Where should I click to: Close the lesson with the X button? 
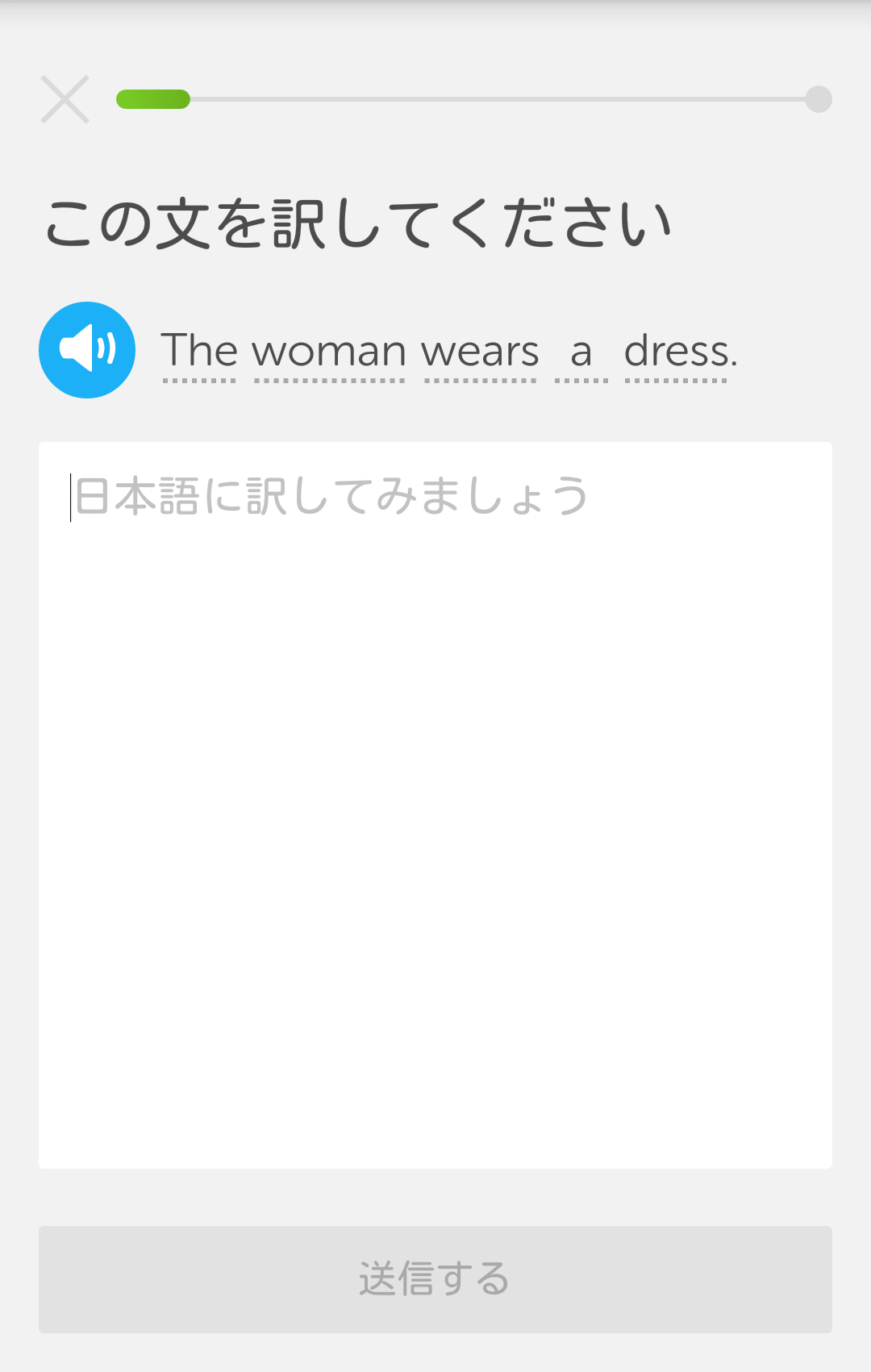coord(65,99)
